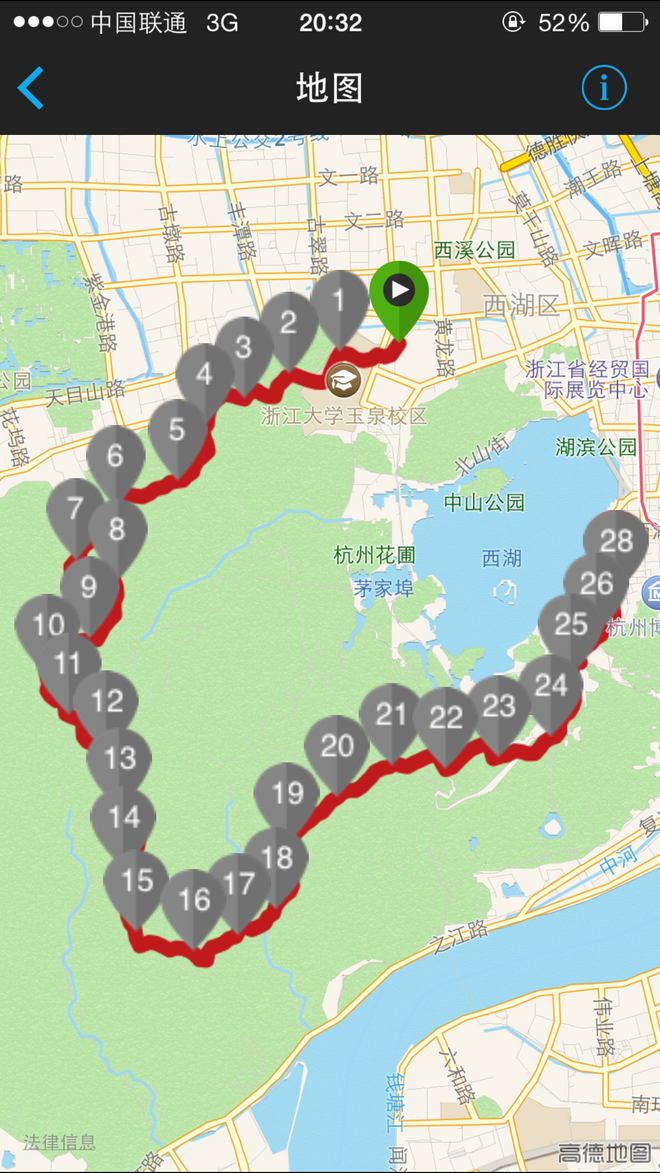Tap the green start marker on route

[399, 293]
